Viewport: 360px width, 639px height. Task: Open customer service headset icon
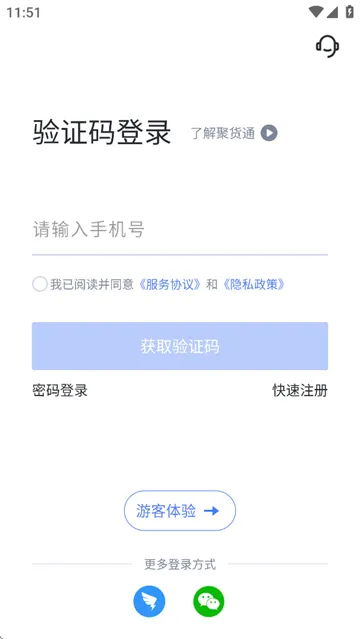point(327,46)
